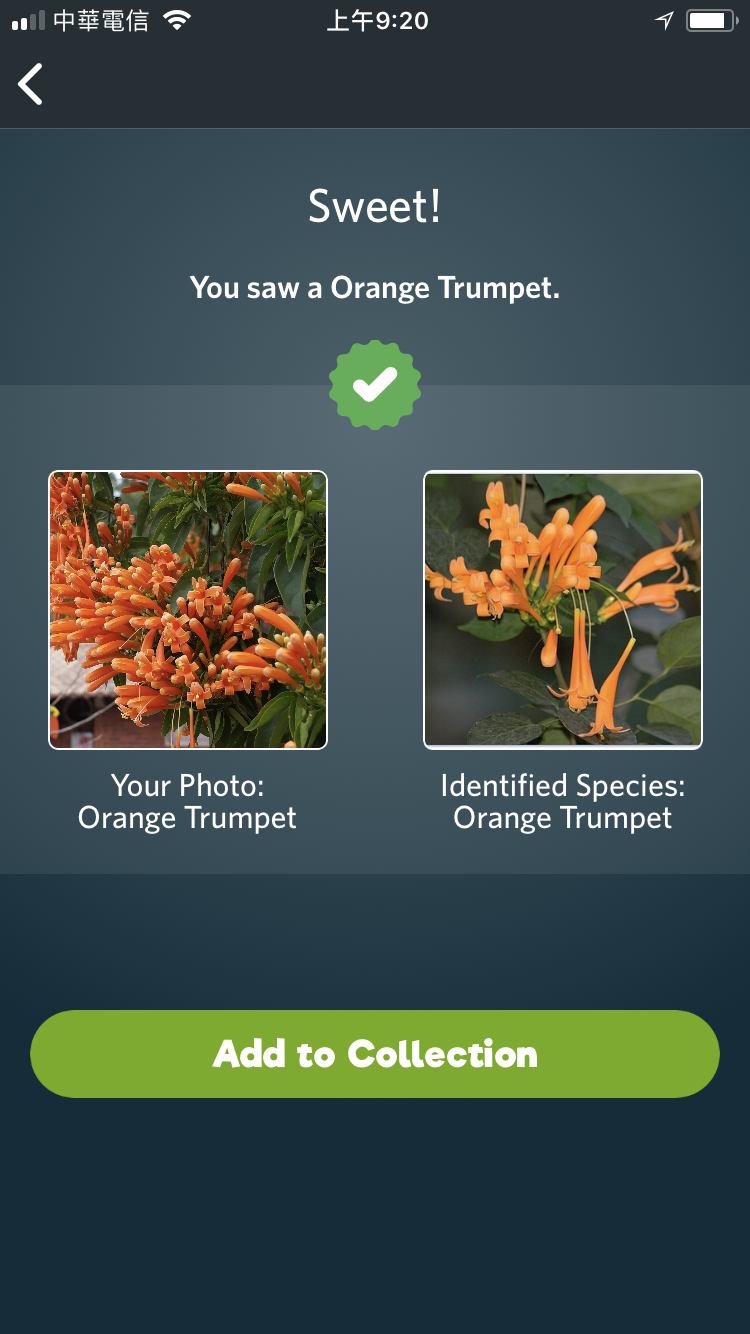View the identified species Orange Trumpet image
Image resolution: width=750 pixels, height=1334 pixels.
point(563,610)
